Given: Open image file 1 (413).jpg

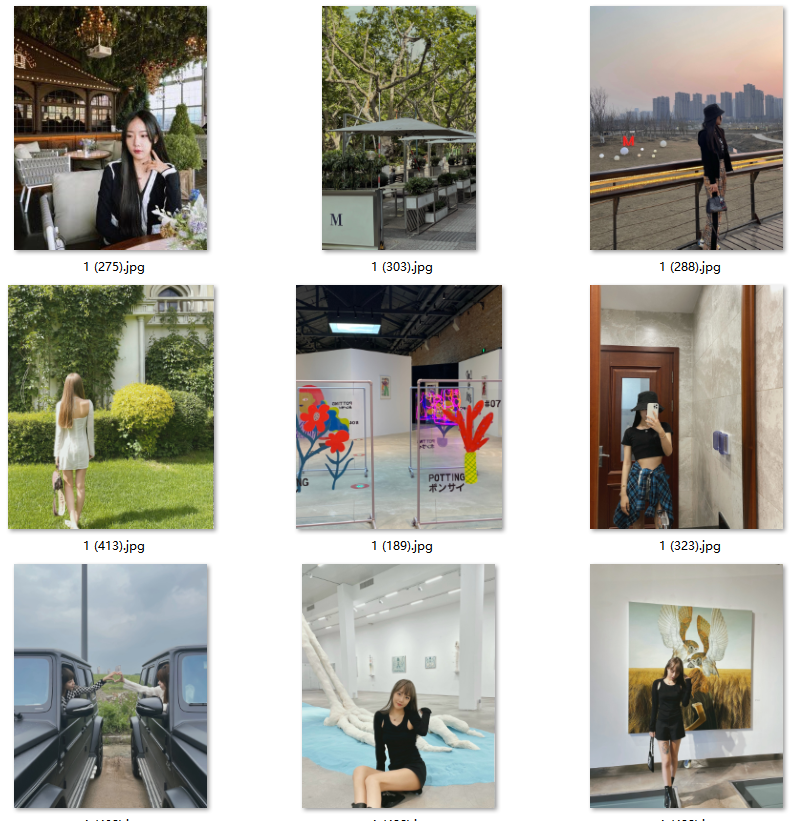Looking at the screenshot, I should 111,407.
